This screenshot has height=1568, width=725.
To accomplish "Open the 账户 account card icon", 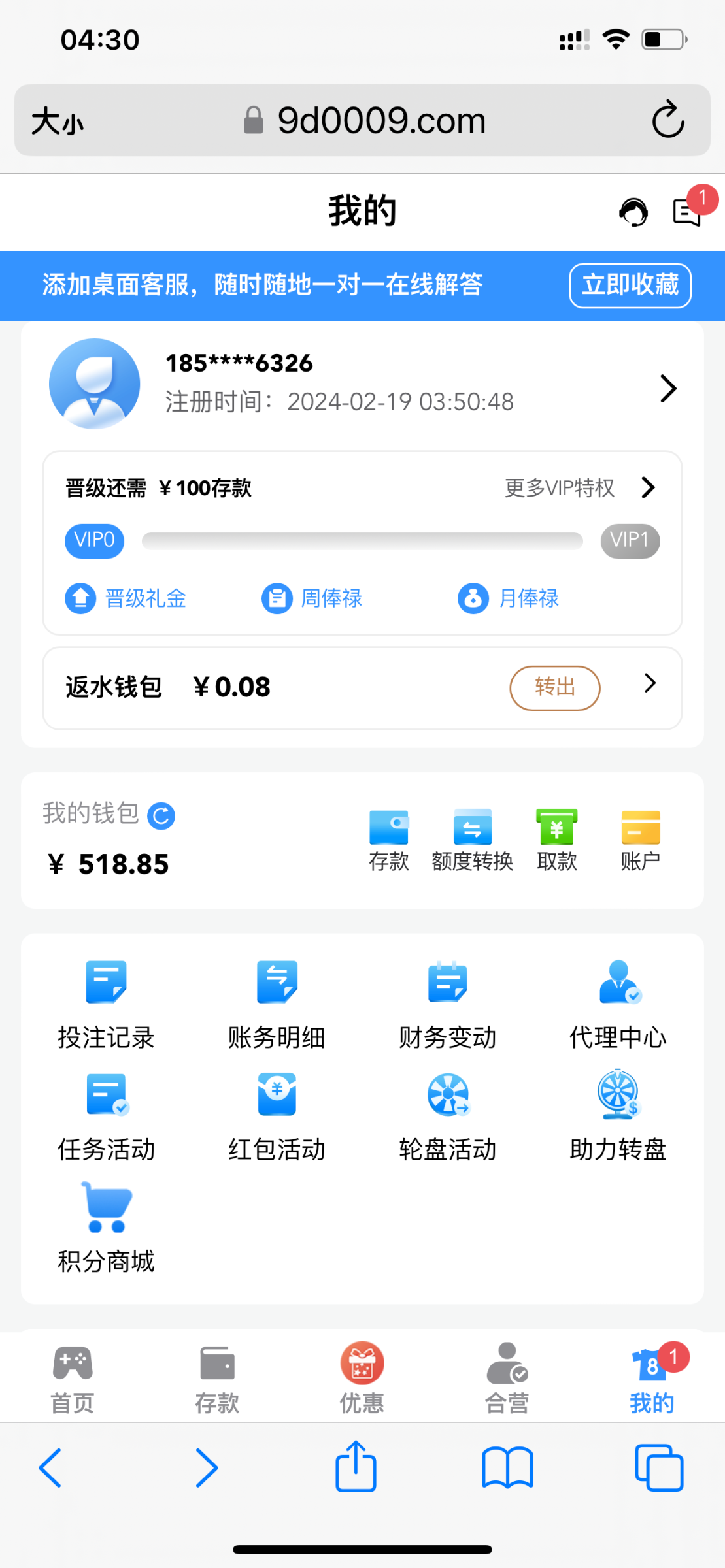I will pos(639,841).
